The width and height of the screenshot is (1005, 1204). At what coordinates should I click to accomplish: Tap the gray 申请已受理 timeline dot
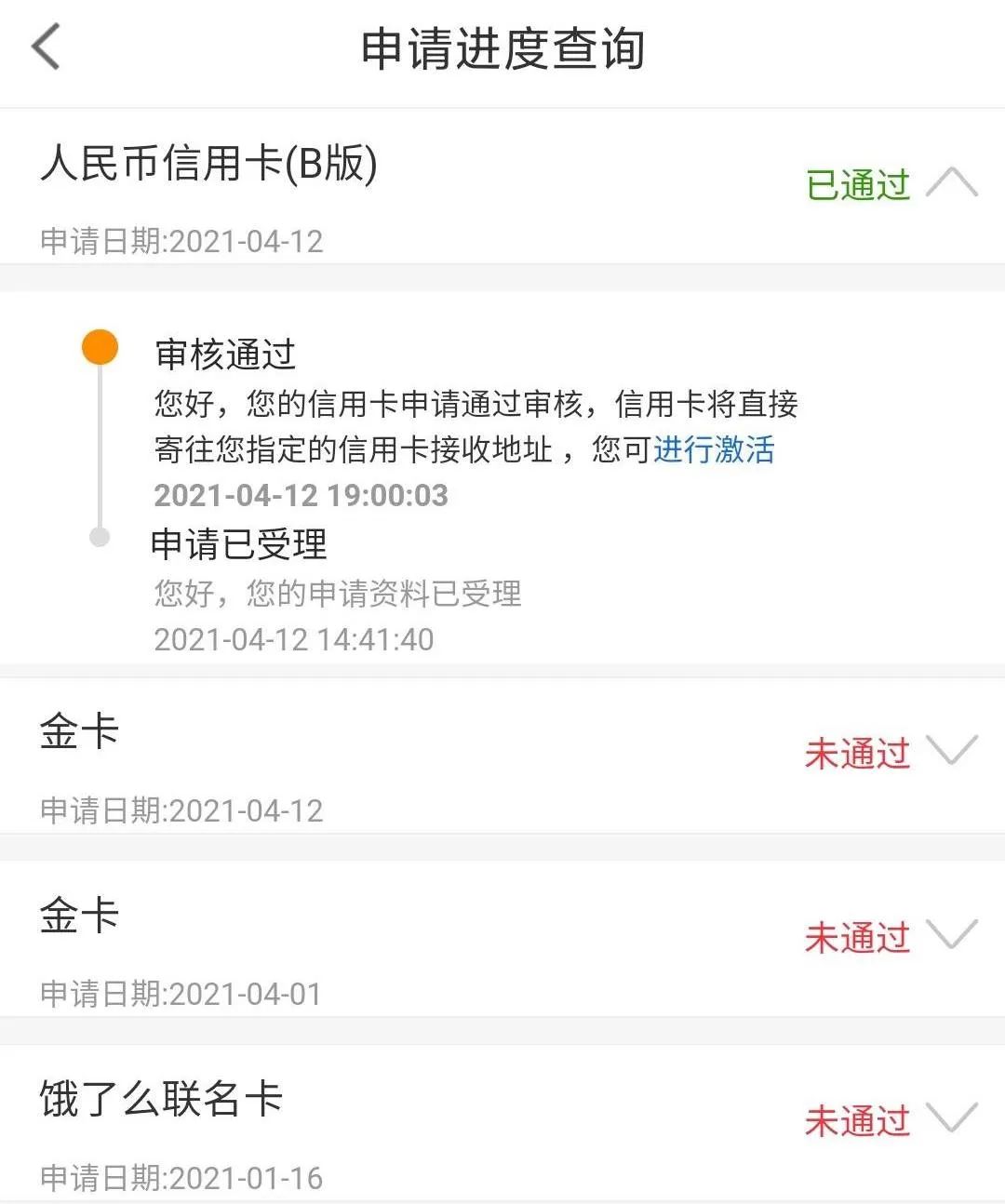point(99,538)
